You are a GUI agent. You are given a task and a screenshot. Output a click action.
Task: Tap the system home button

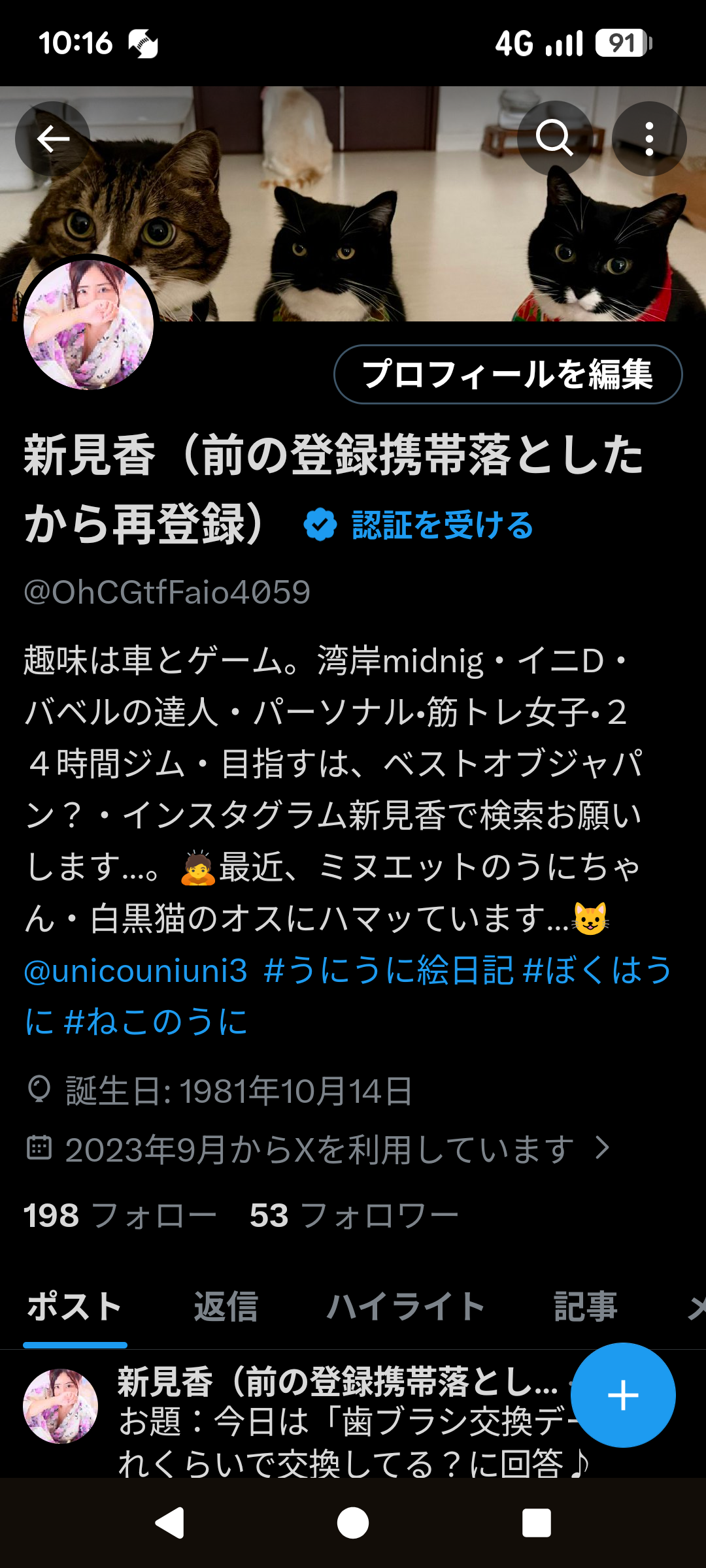tap(353, 1523)
